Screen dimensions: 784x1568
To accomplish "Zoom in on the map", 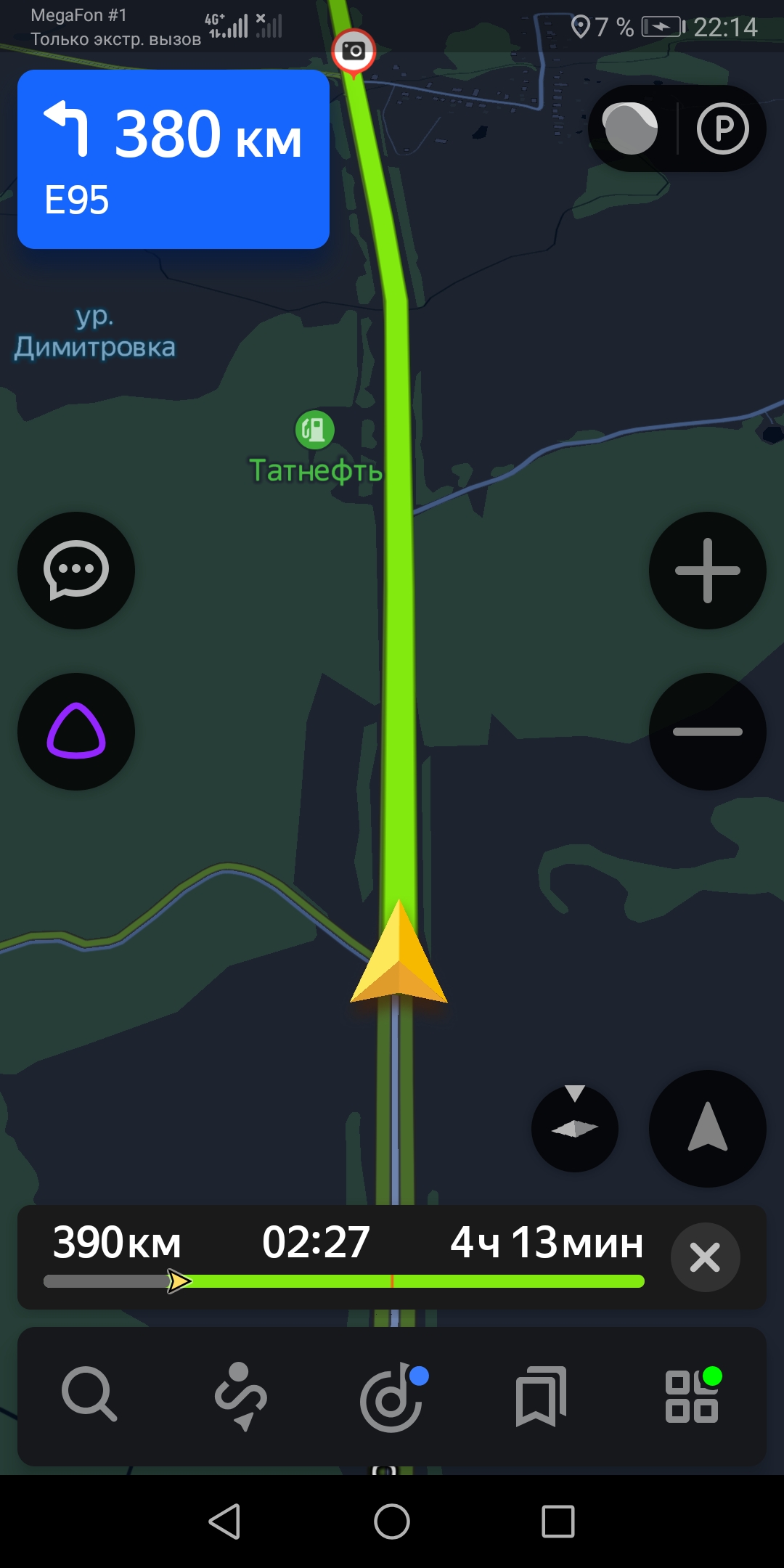I will 707,571.
